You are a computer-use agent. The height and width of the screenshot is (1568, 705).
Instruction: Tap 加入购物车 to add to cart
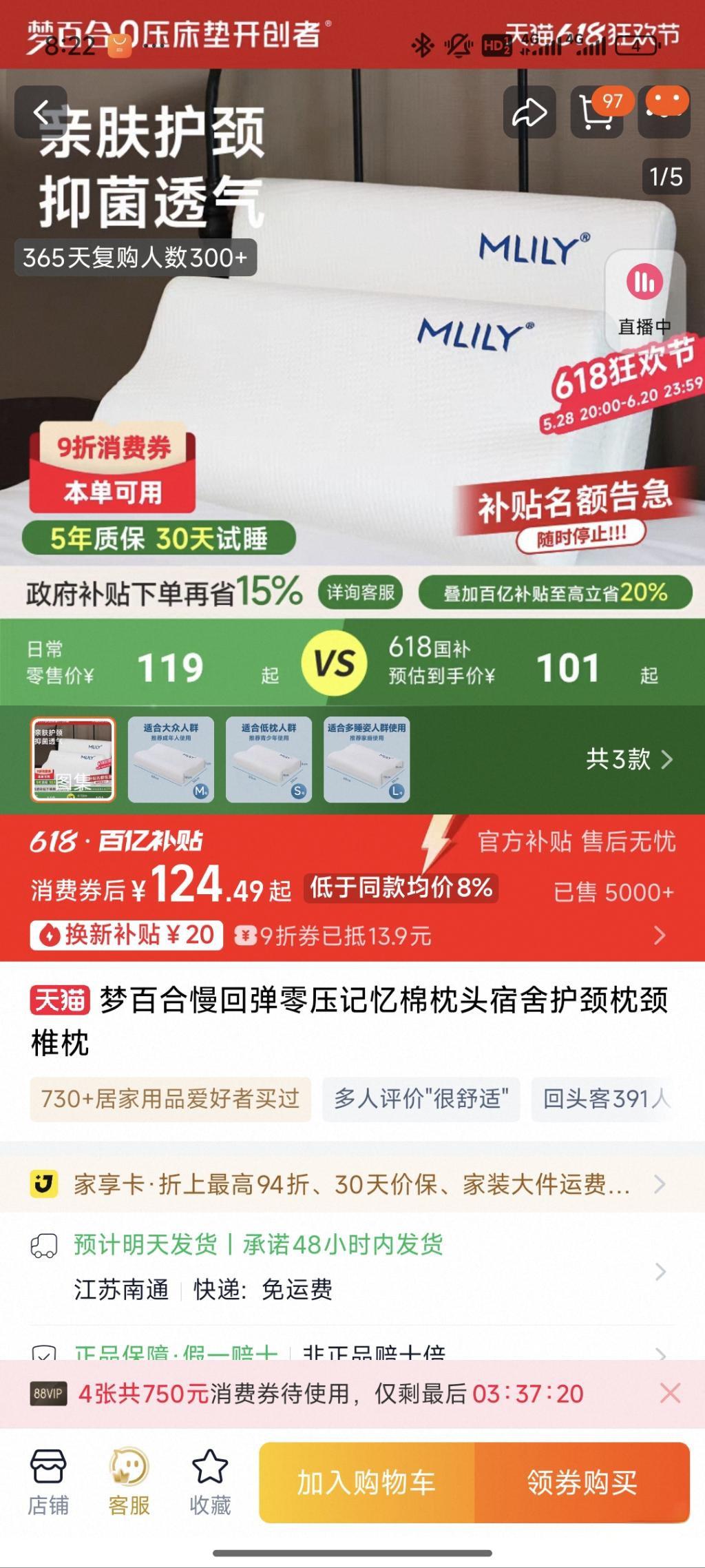[366, 1483]
